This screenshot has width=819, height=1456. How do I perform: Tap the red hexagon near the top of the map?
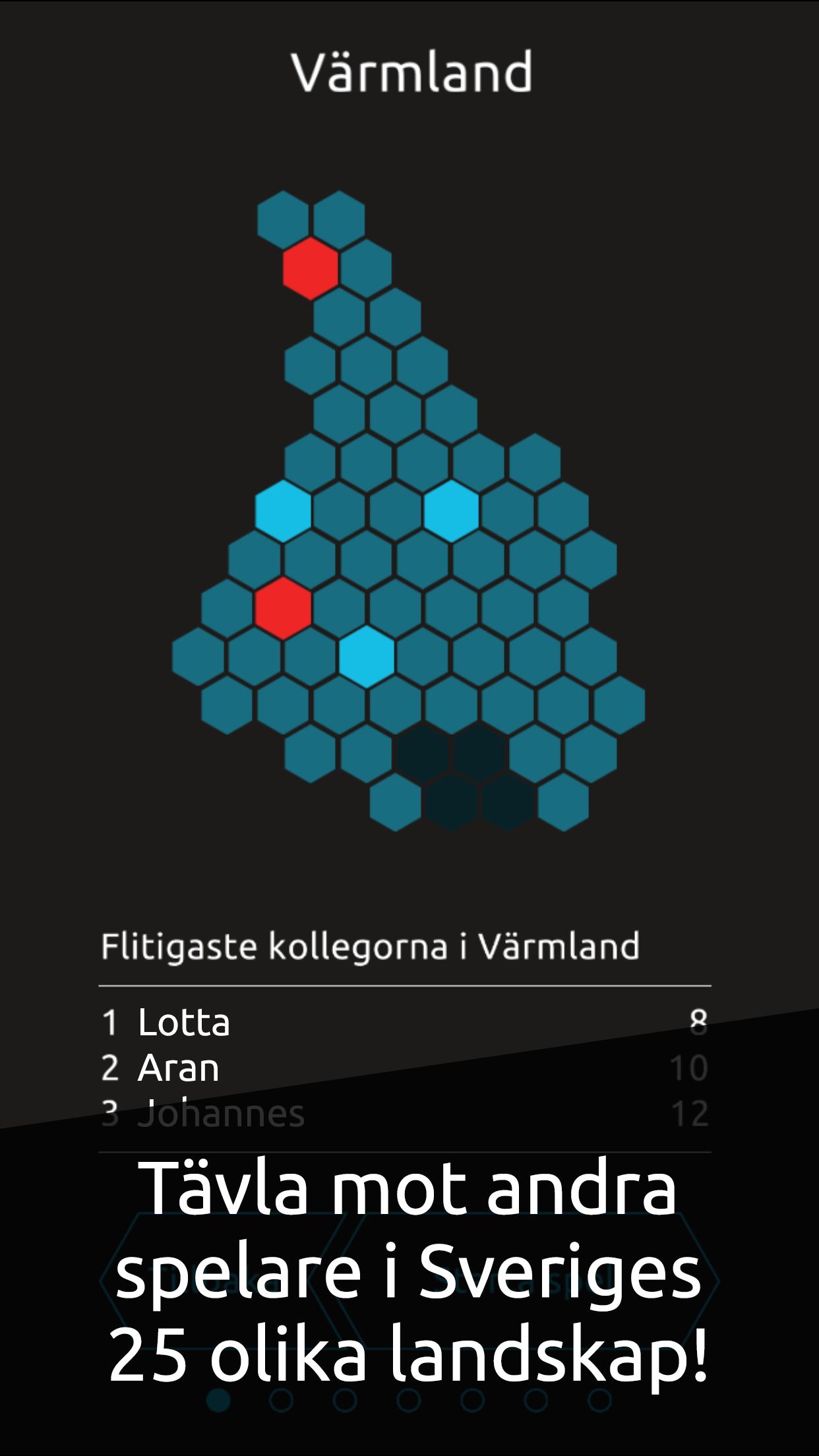click(309, 267)
